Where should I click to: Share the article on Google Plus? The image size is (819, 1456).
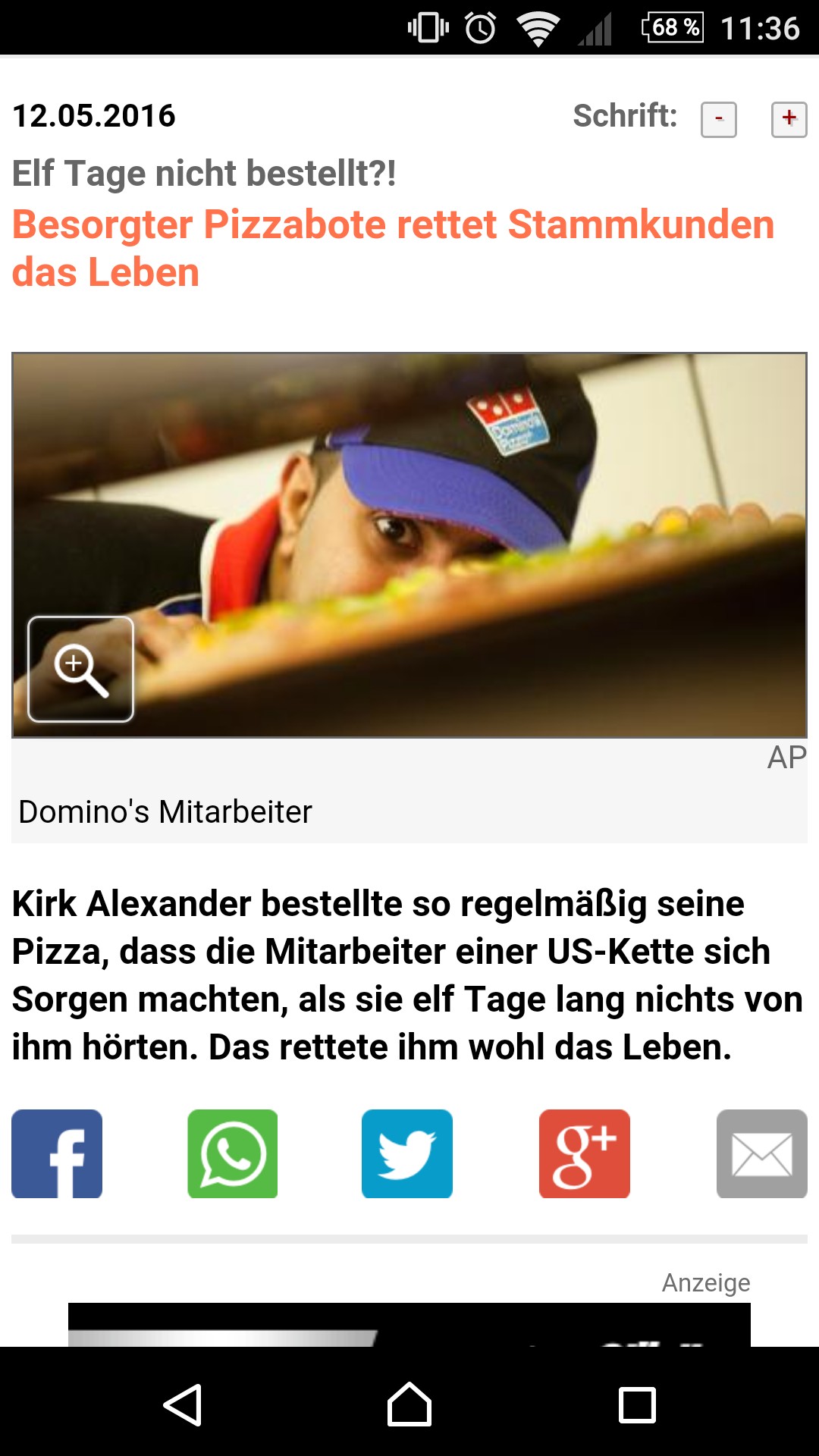tap(585, 1154)
